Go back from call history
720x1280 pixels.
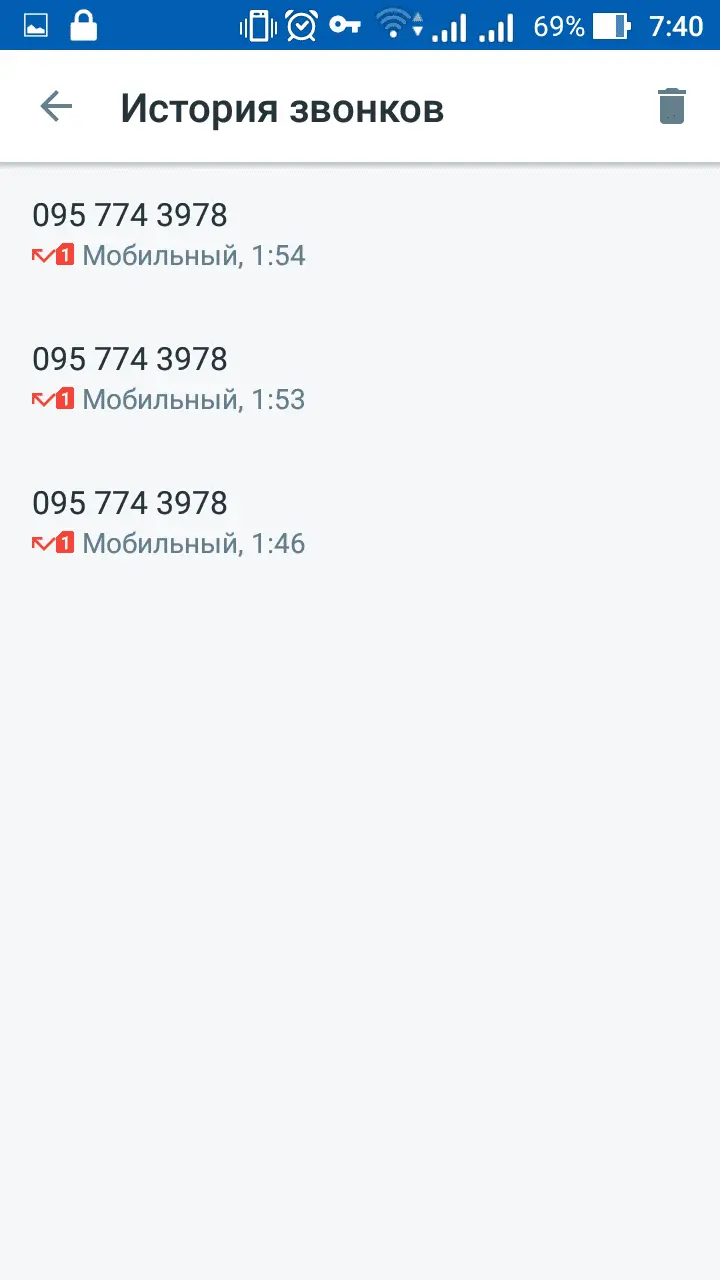click(56, 106)
